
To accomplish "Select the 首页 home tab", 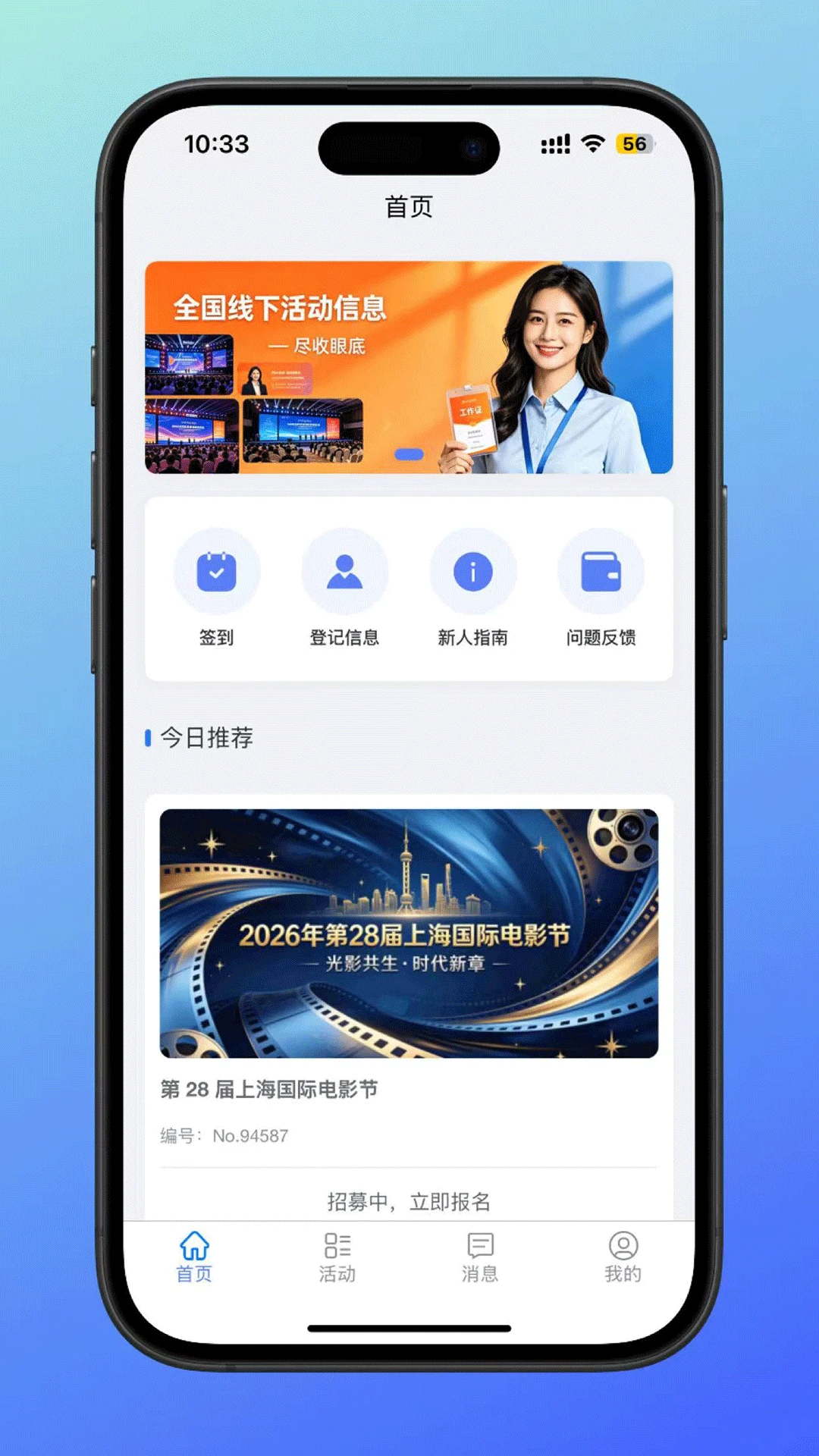I will coord(194,1257).
